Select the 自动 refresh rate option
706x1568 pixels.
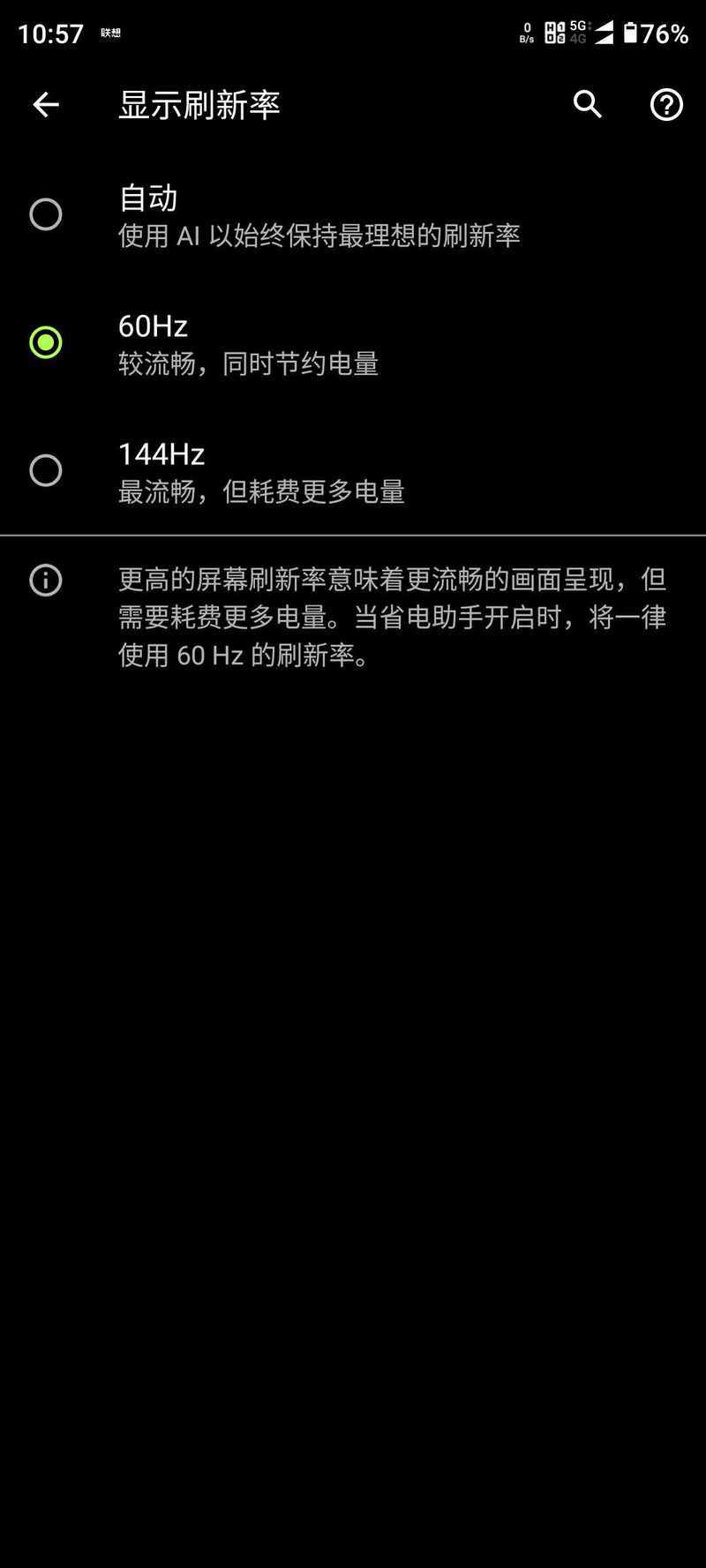pyautogui.click(x=46, y=214)
